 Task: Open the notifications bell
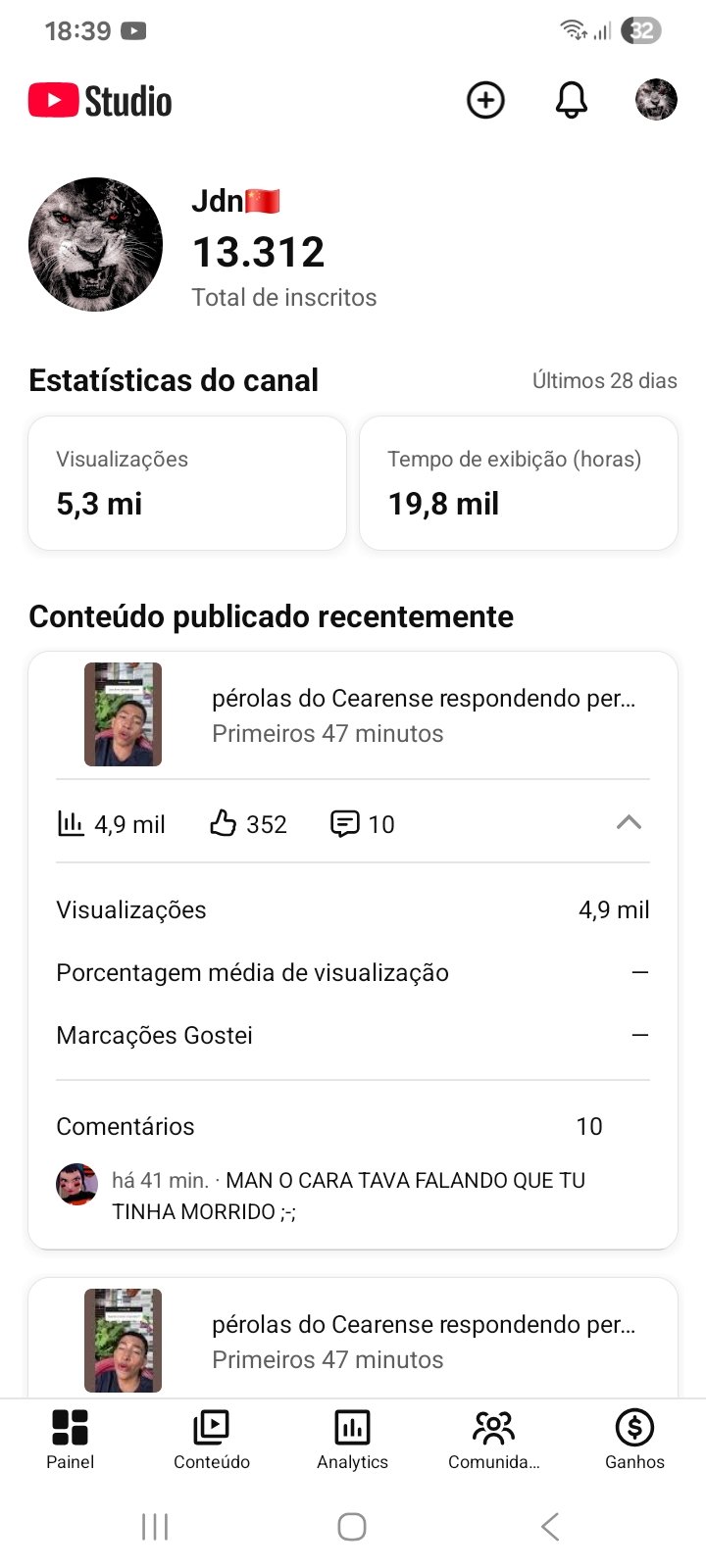pos(571,101)
